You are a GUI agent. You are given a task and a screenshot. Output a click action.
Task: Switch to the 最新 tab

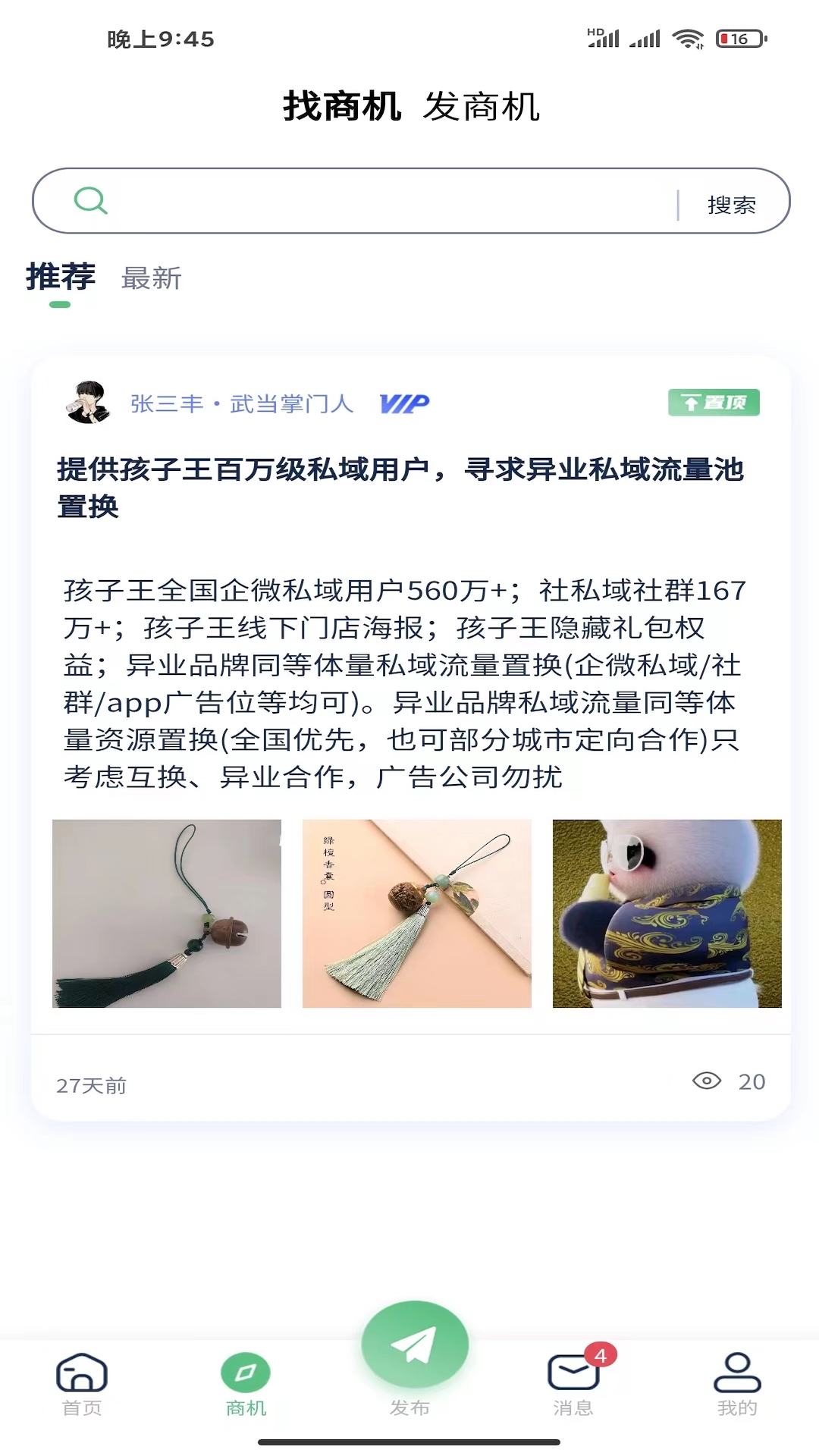tap(151, 279)
